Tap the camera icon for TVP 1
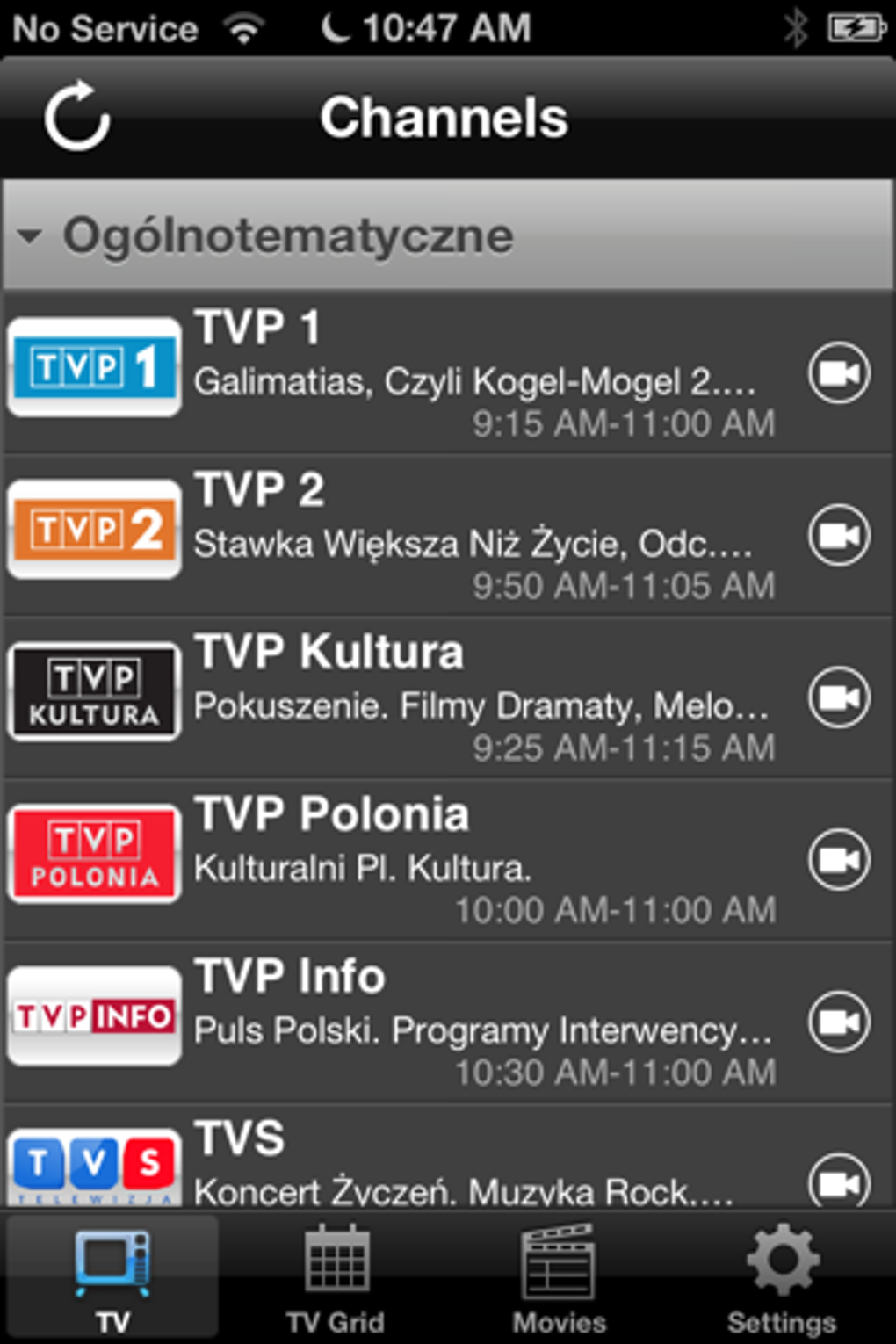 click(839, 372)
